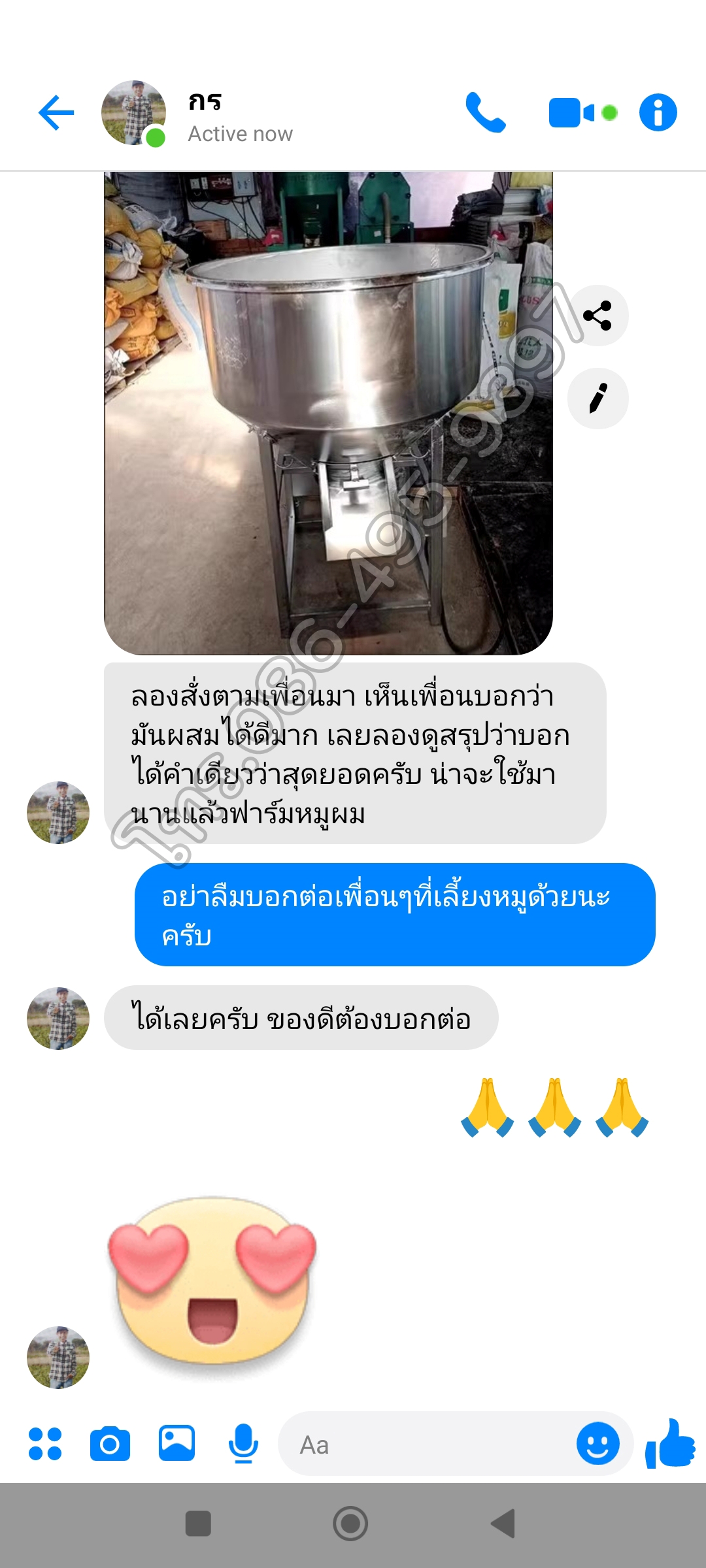Choose a picture from the gallery
The width and height of the screenshot is (706, 1568).
point(176,1443)
